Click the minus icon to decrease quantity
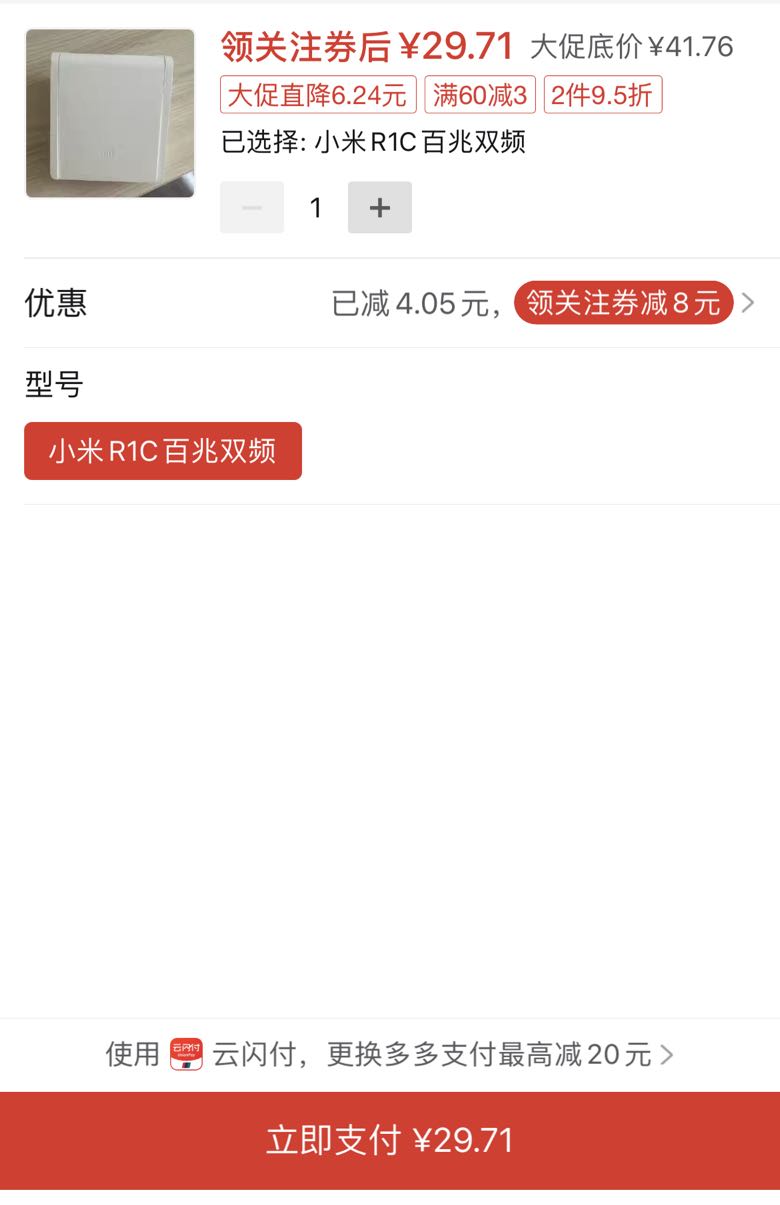The width and height of the screenshot is (780, 1205). pos(251,207)
